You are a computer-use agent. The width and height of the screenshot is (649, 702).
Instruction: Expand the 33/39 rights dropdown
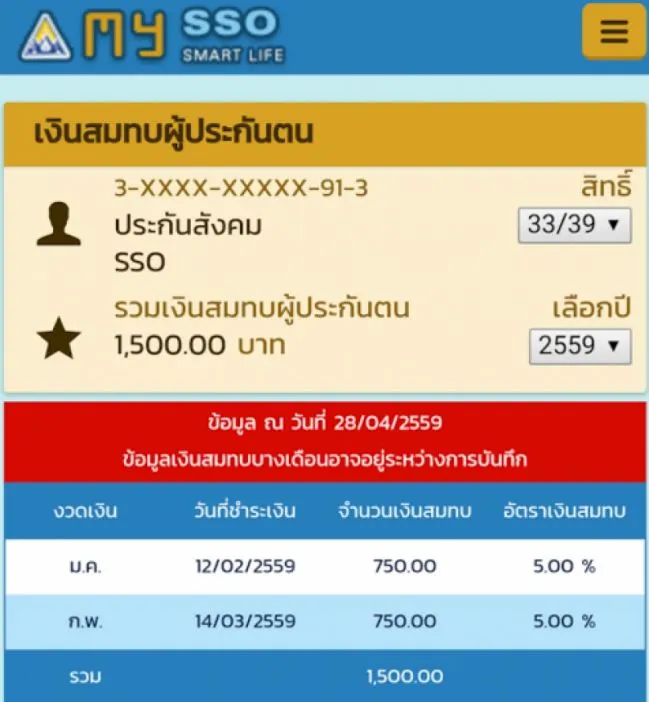[x=575, y=225]
